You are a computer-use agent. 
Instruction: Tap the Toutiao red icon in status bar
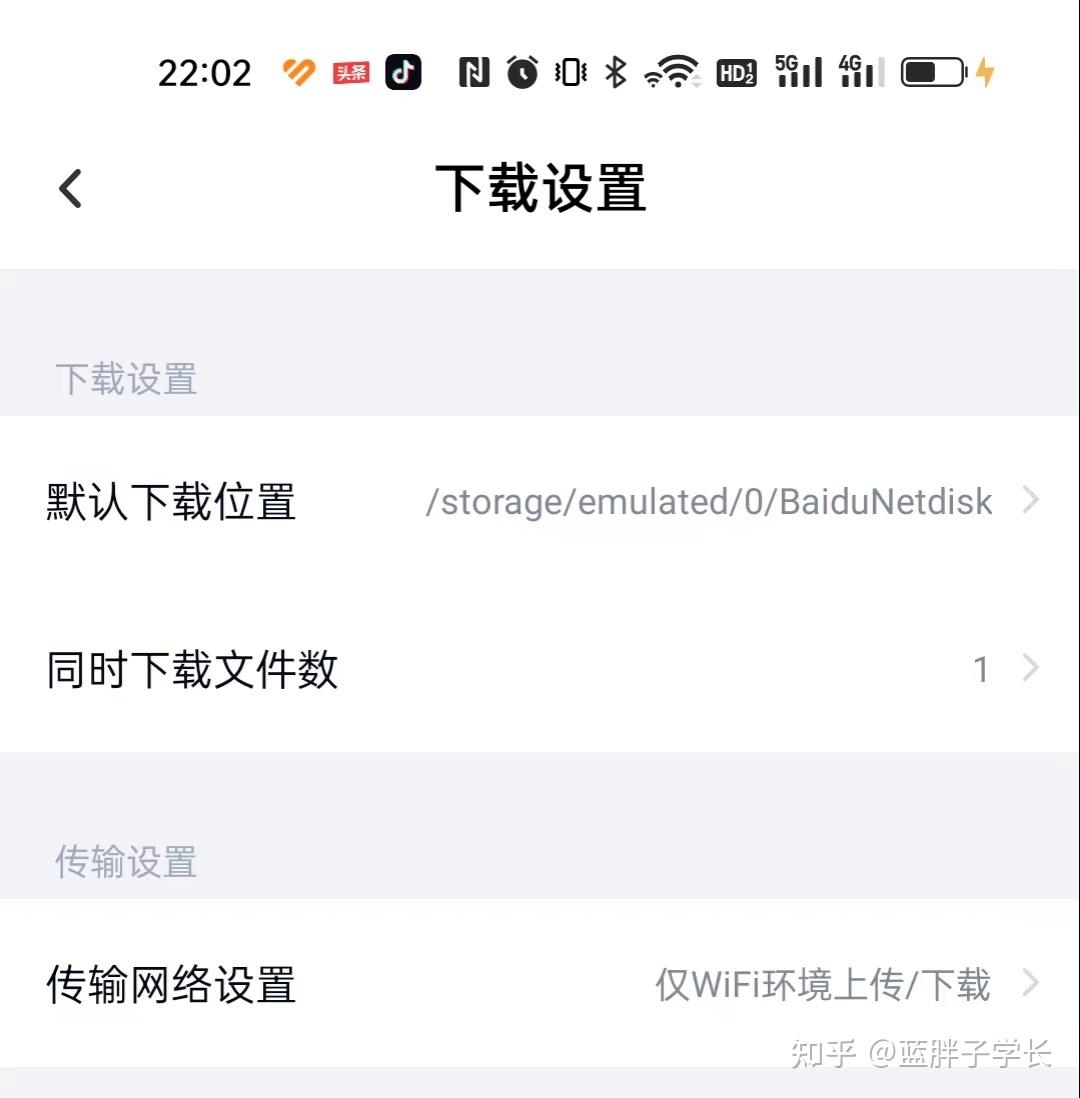350,72
